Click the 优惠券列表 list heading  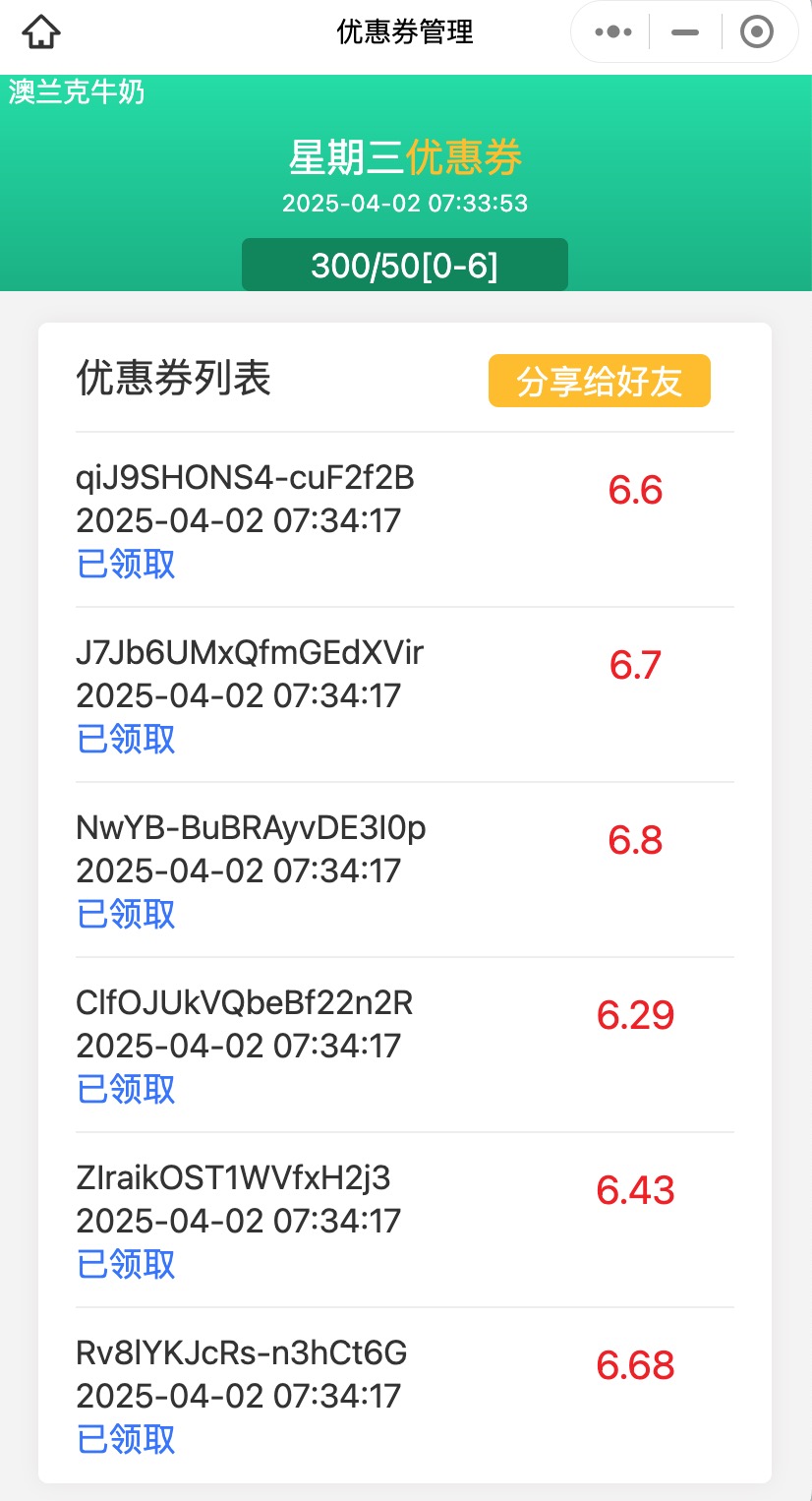(x=173, y=380)
